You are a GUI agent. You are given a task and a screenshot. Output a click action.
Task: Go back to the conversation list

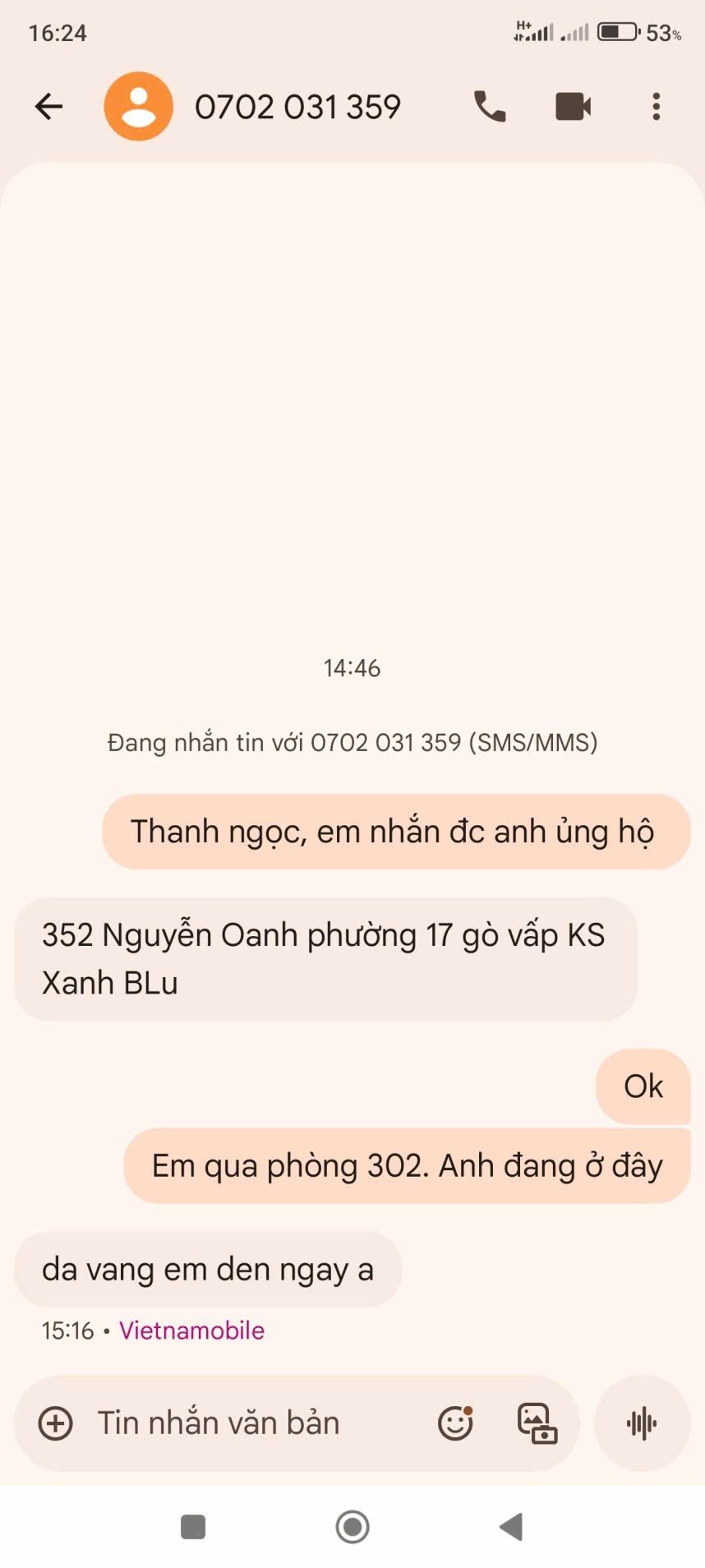[48, 107]
